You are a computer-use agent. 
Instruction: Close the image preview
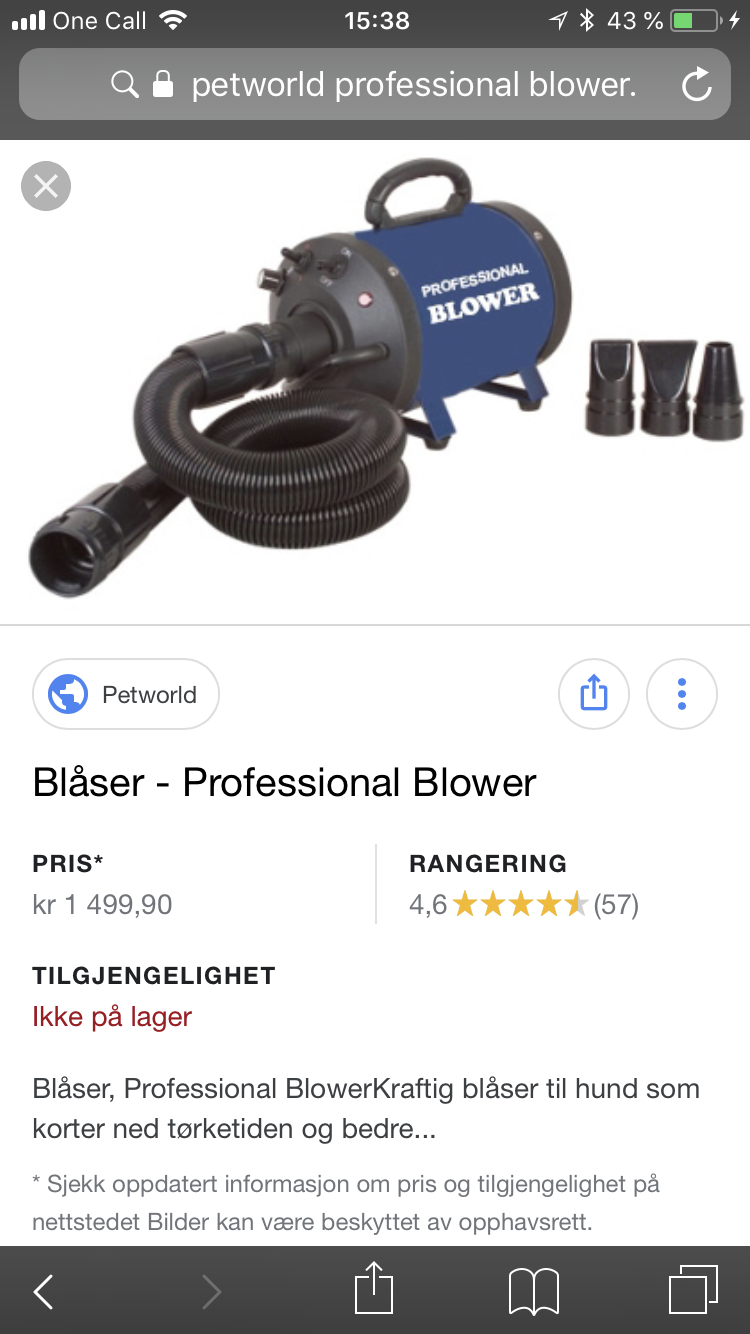tap(46, 186)
